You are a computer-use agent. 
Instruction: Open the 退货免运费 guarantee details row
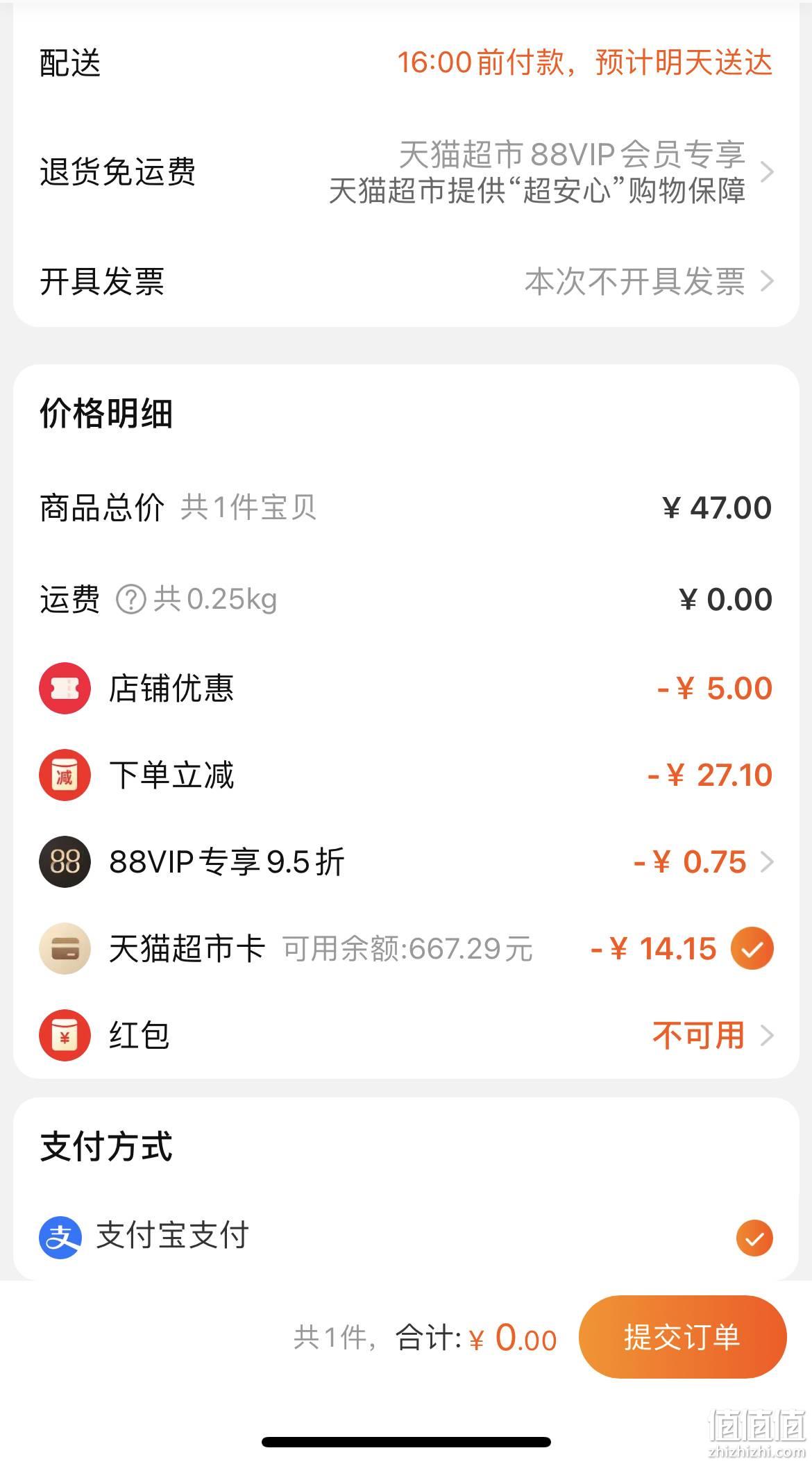point(406,172)
